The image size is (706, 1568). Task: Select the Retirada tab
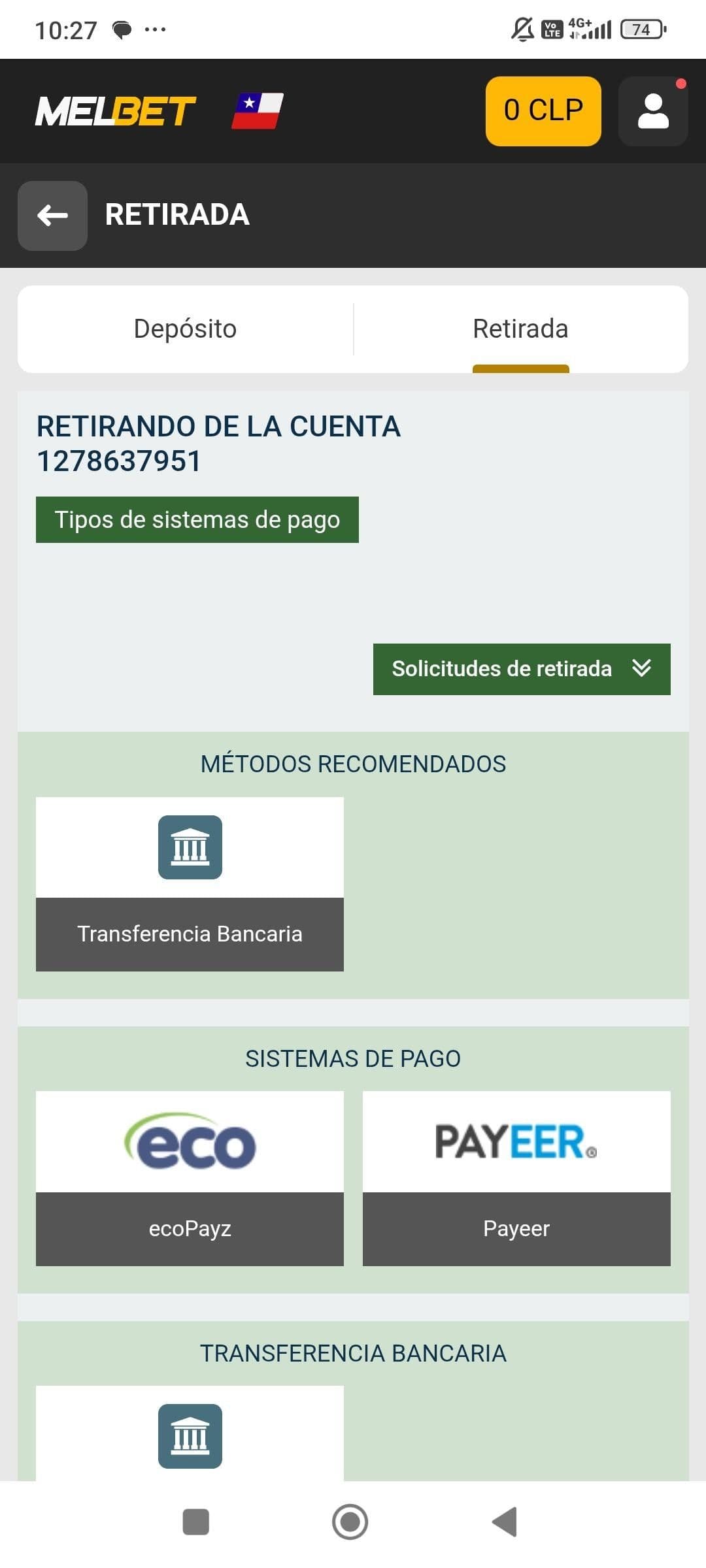[x=520, y=328]
